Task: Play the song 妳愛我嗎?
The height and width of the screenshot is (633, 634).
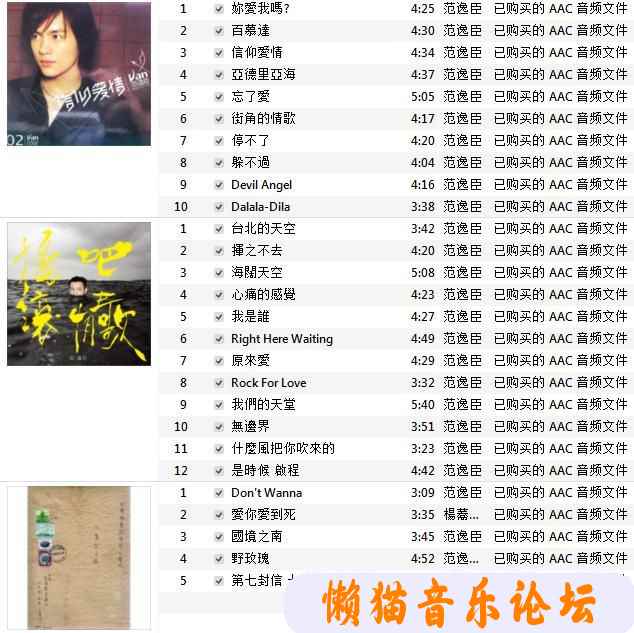Action: (260, 8)
